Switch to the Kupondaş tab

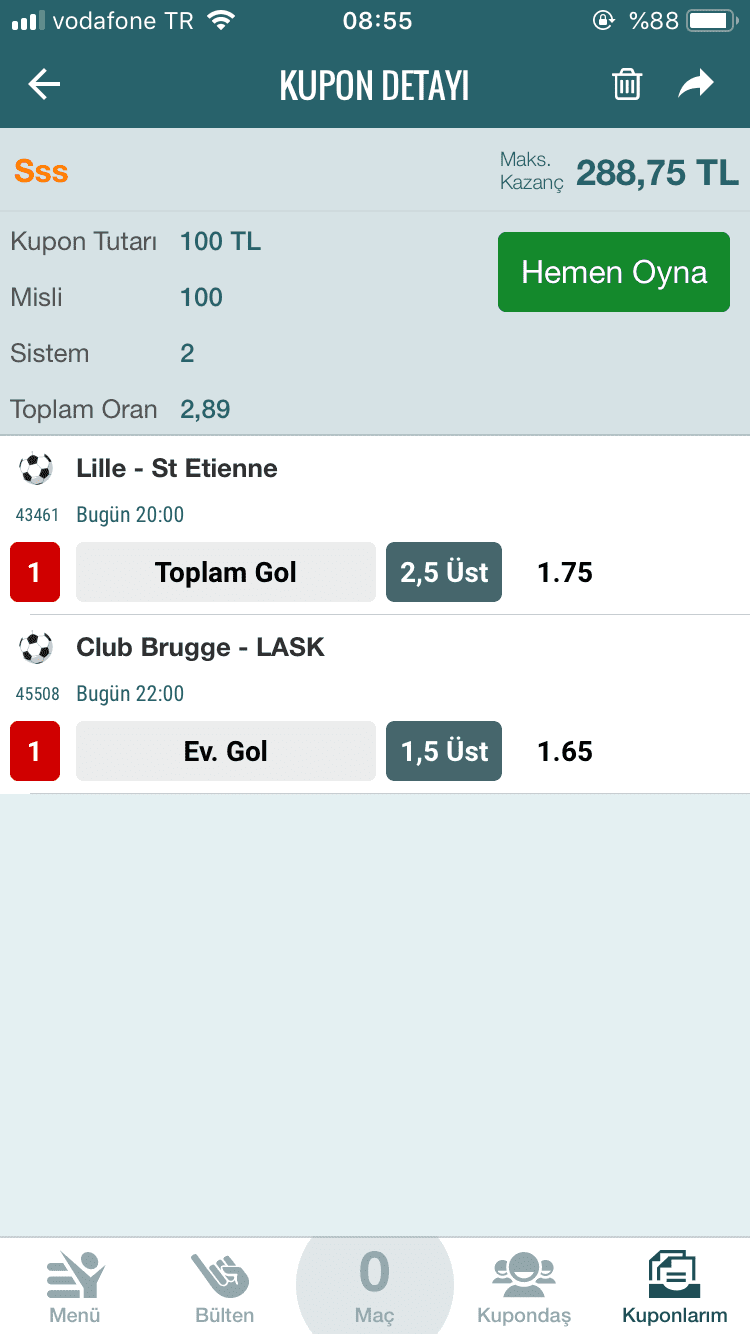[524, 1286]
